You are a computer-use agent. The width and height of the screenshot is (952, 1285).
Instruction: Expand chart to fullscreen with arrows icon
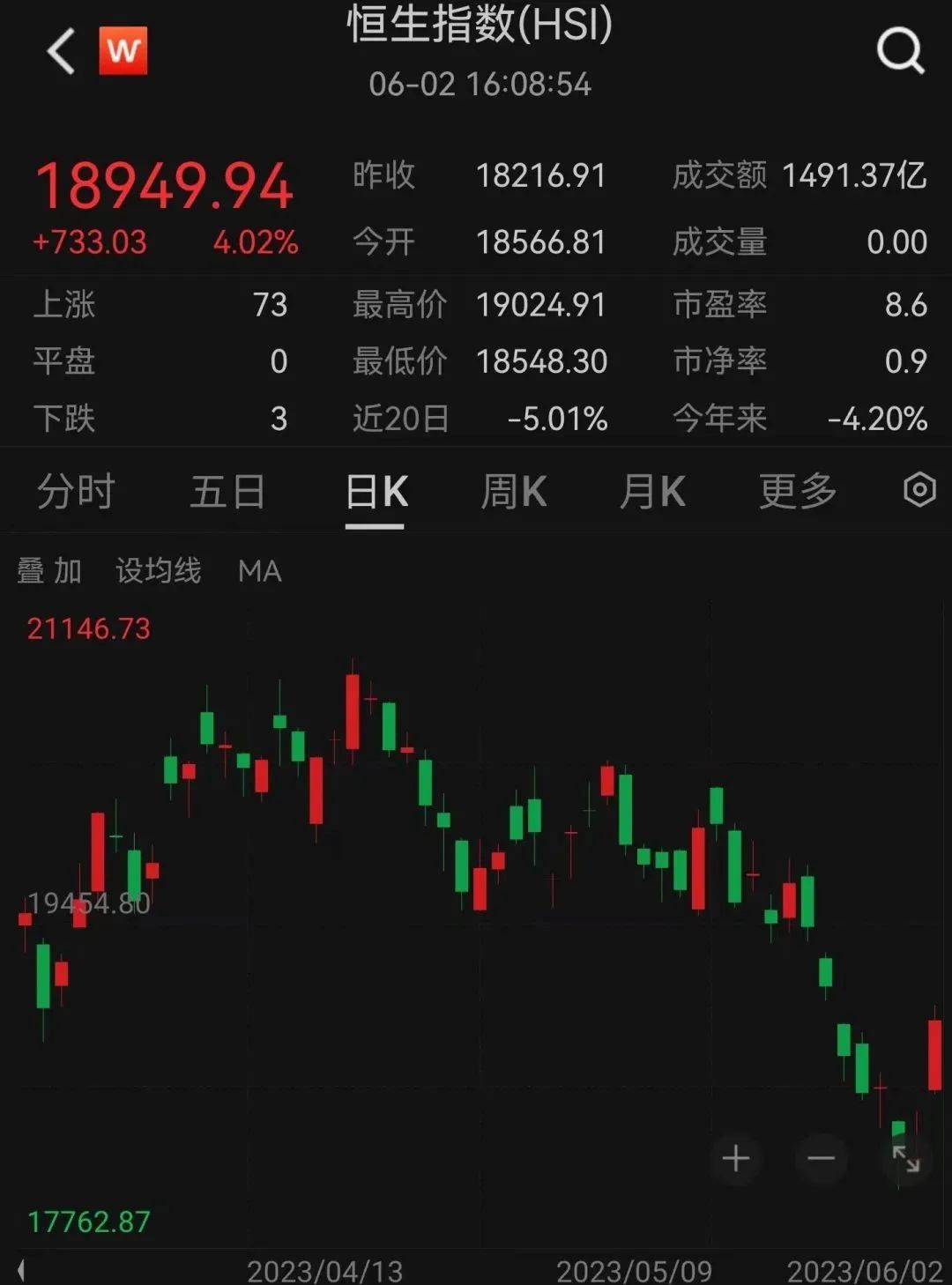tap(906, 1159)
